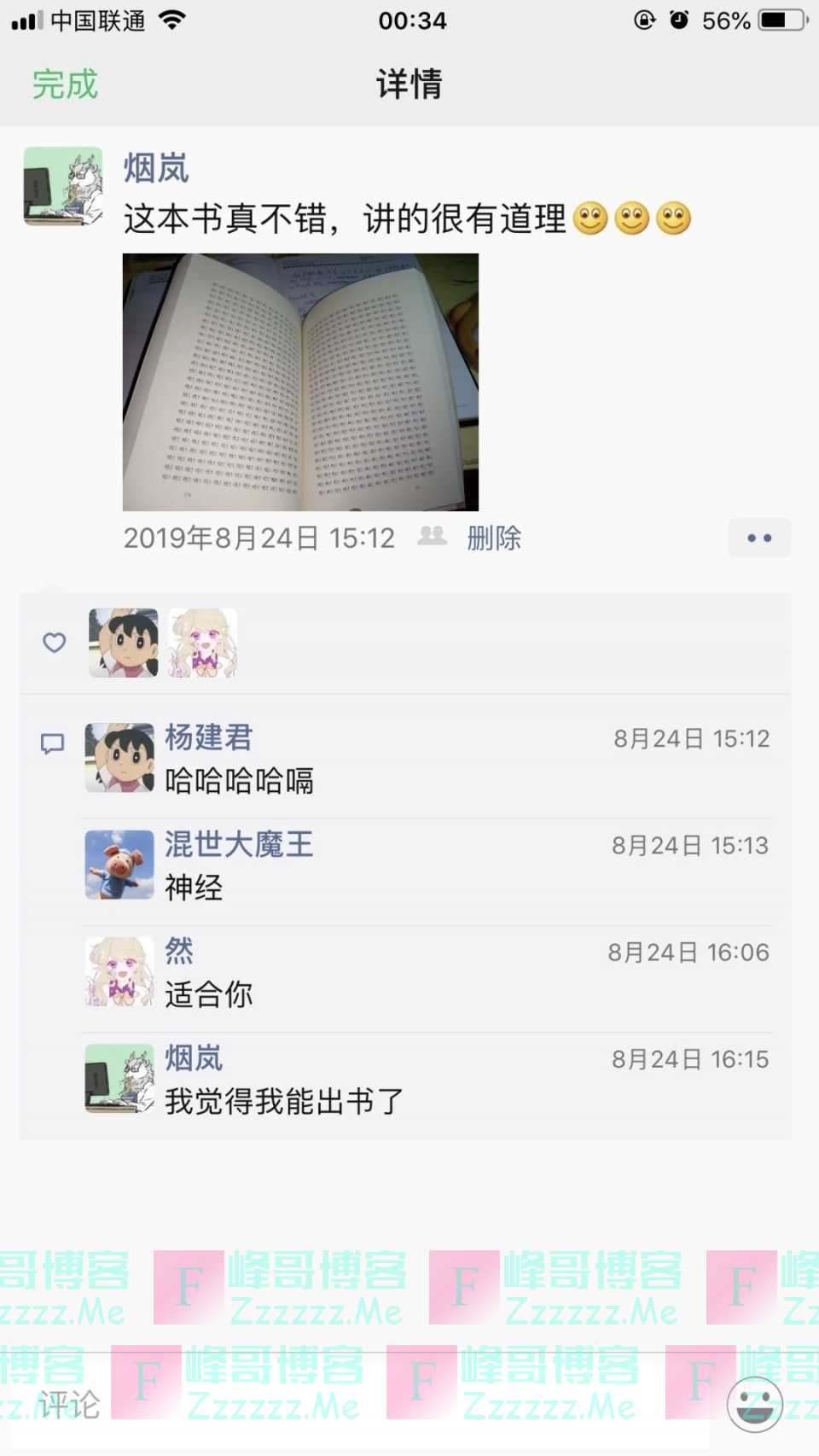The height and width of the screenshot is (1456, 819).
Task: View the blonde anime avatar in likes
Action: tap(202, 643)
